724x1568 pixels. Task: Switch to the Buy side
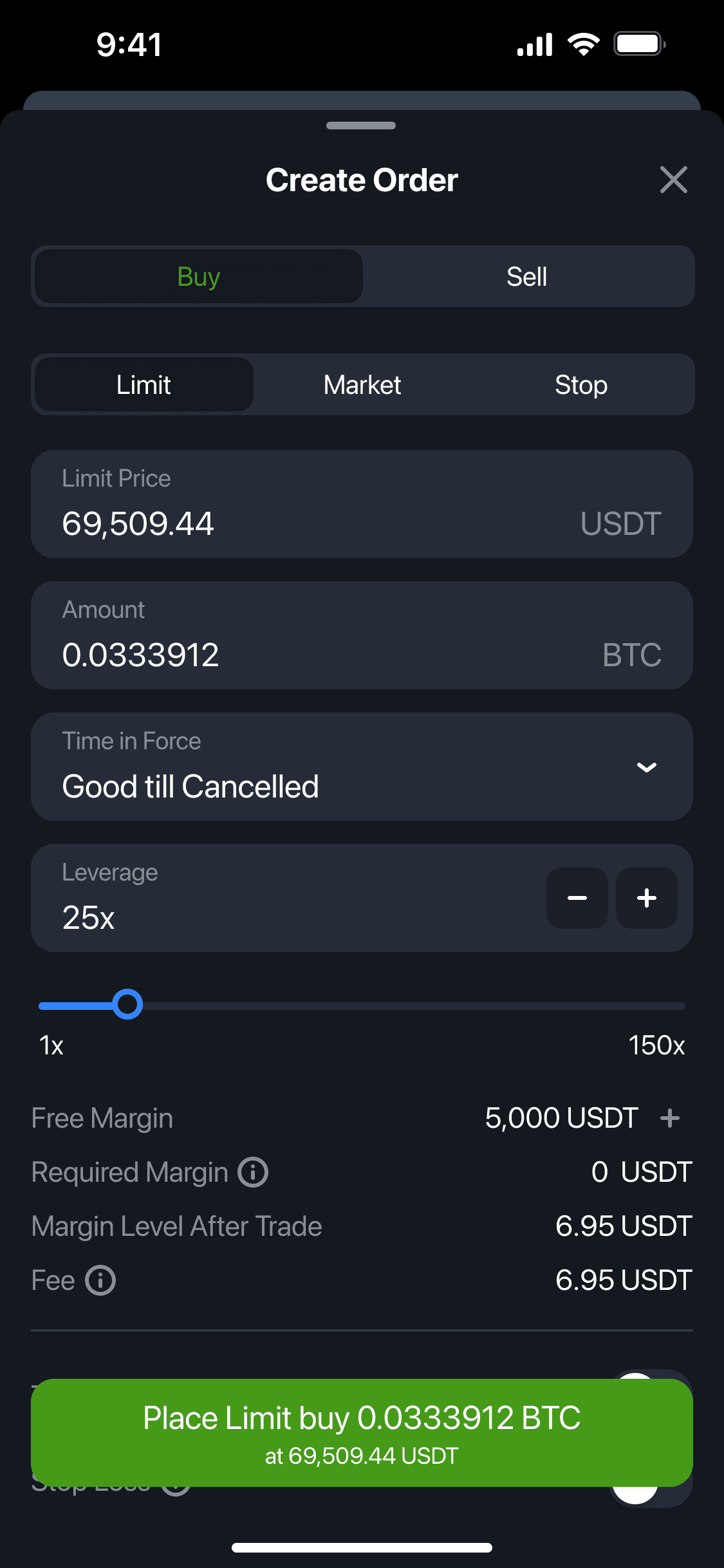[198, 276]
